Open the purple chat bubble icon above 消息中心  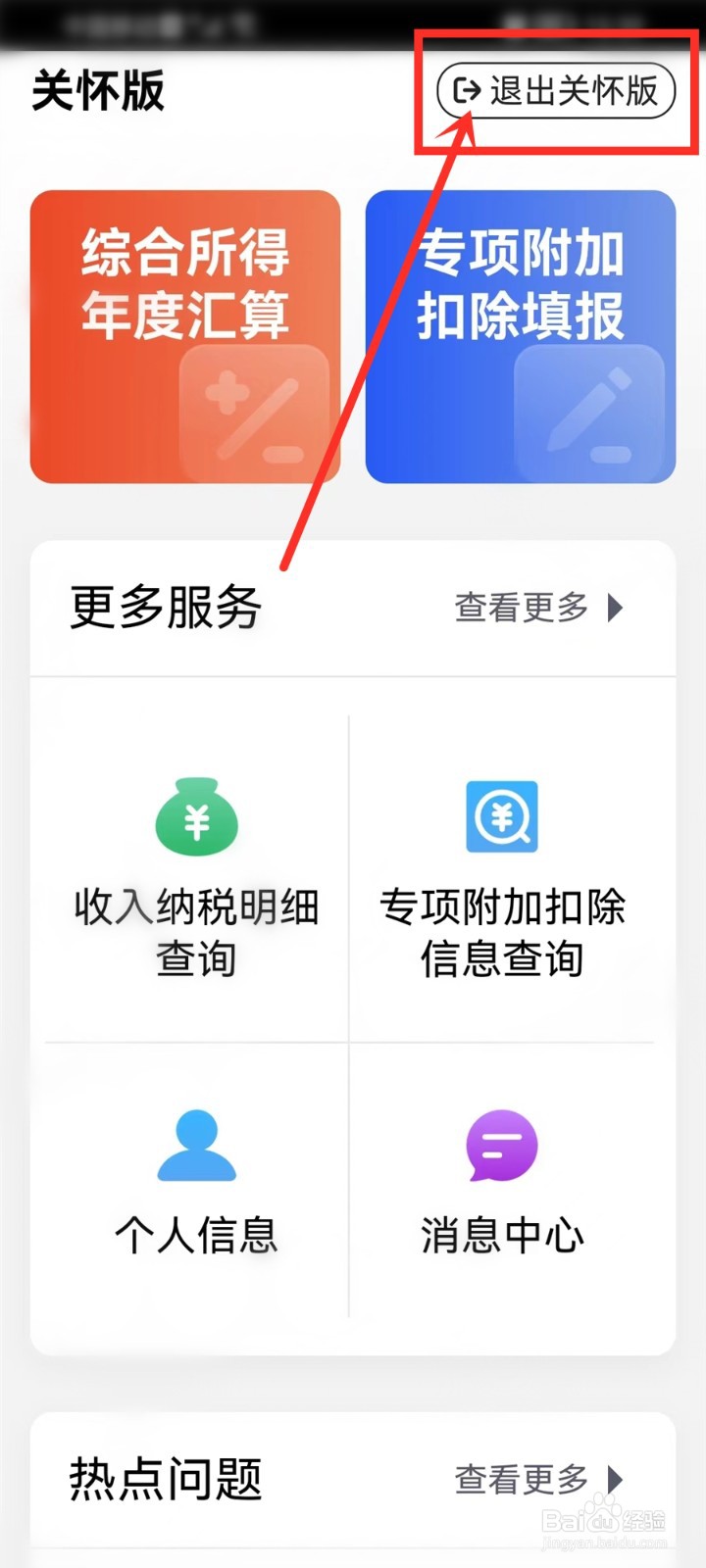click(501, 1145)
